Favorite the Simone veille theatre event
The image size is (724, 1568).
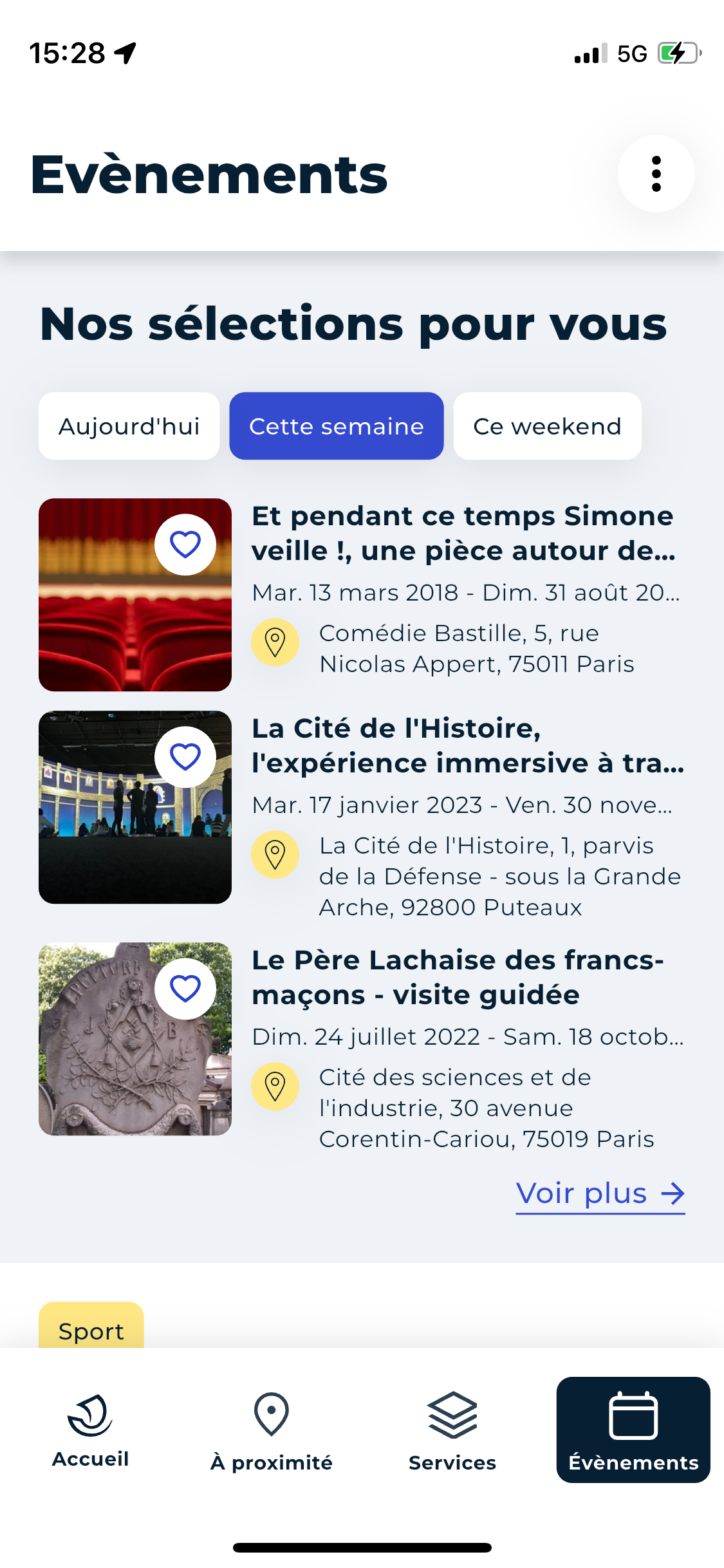tap(185, 545)
